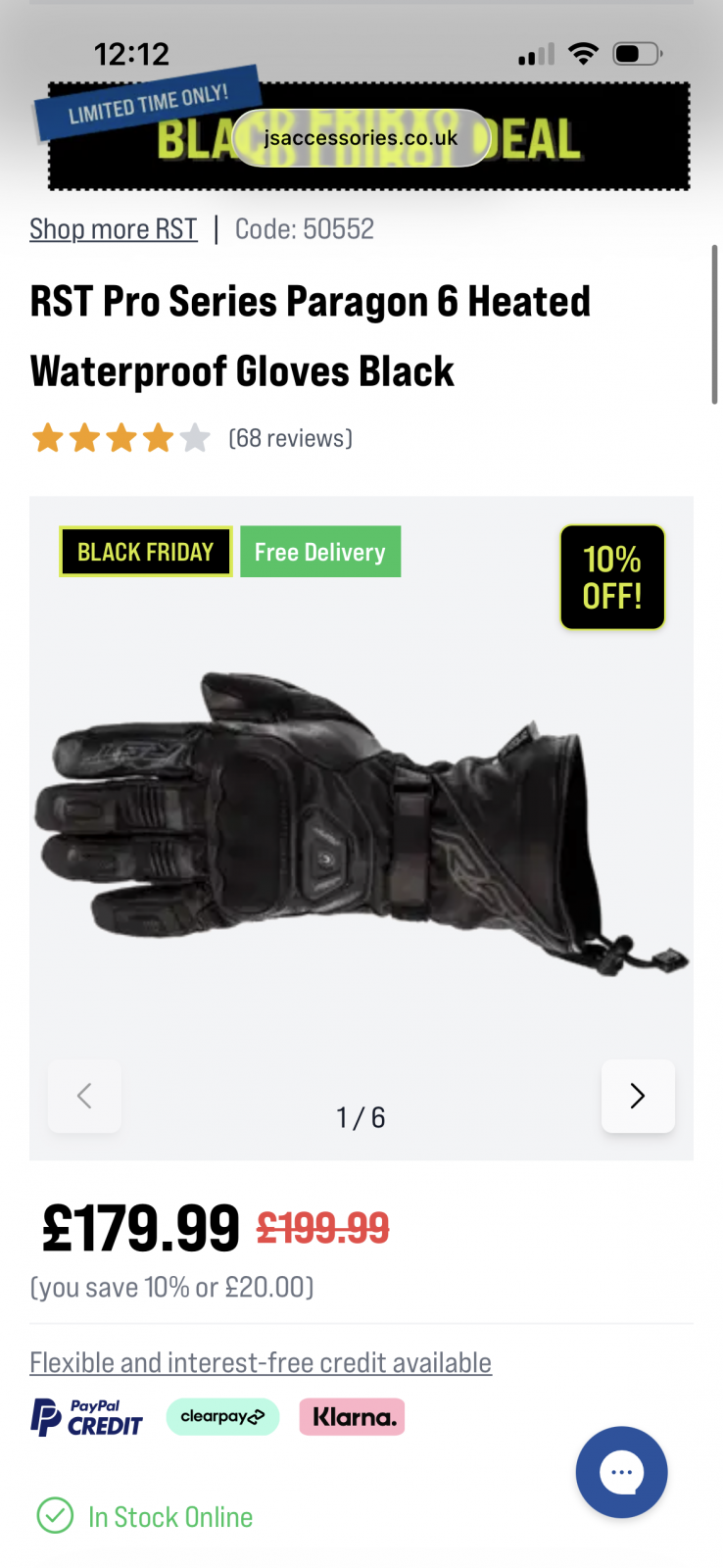Enlarge the glove product photo

tap(361, 823)
